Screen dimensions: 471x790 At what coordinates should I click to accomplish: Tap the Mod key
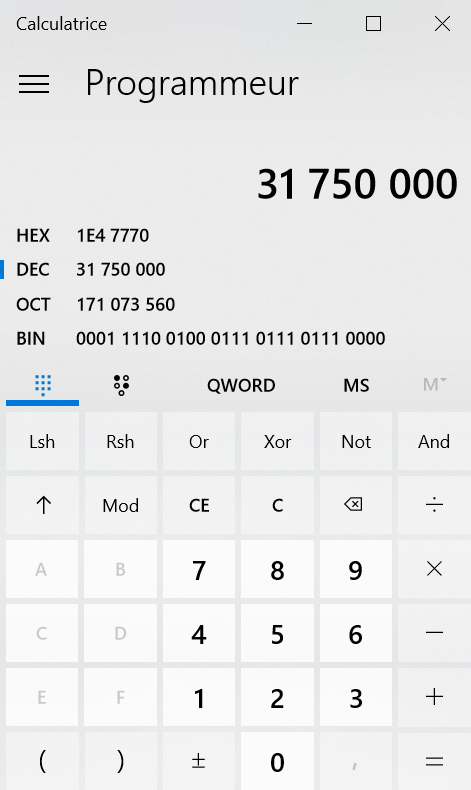tap(120, 505)
